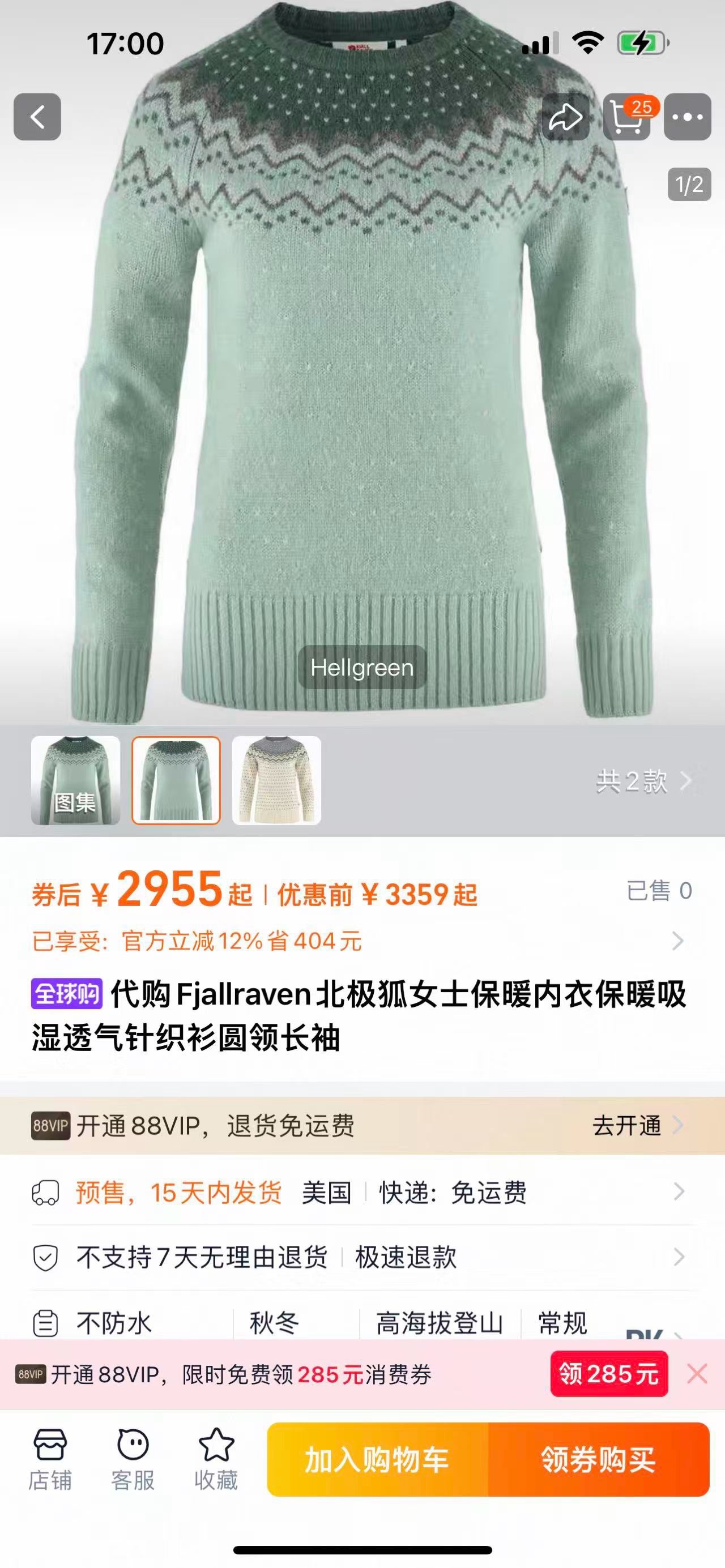725x1568 pixels.
Task: Claim the 领285元 coupon
Action: [609, 1374]
